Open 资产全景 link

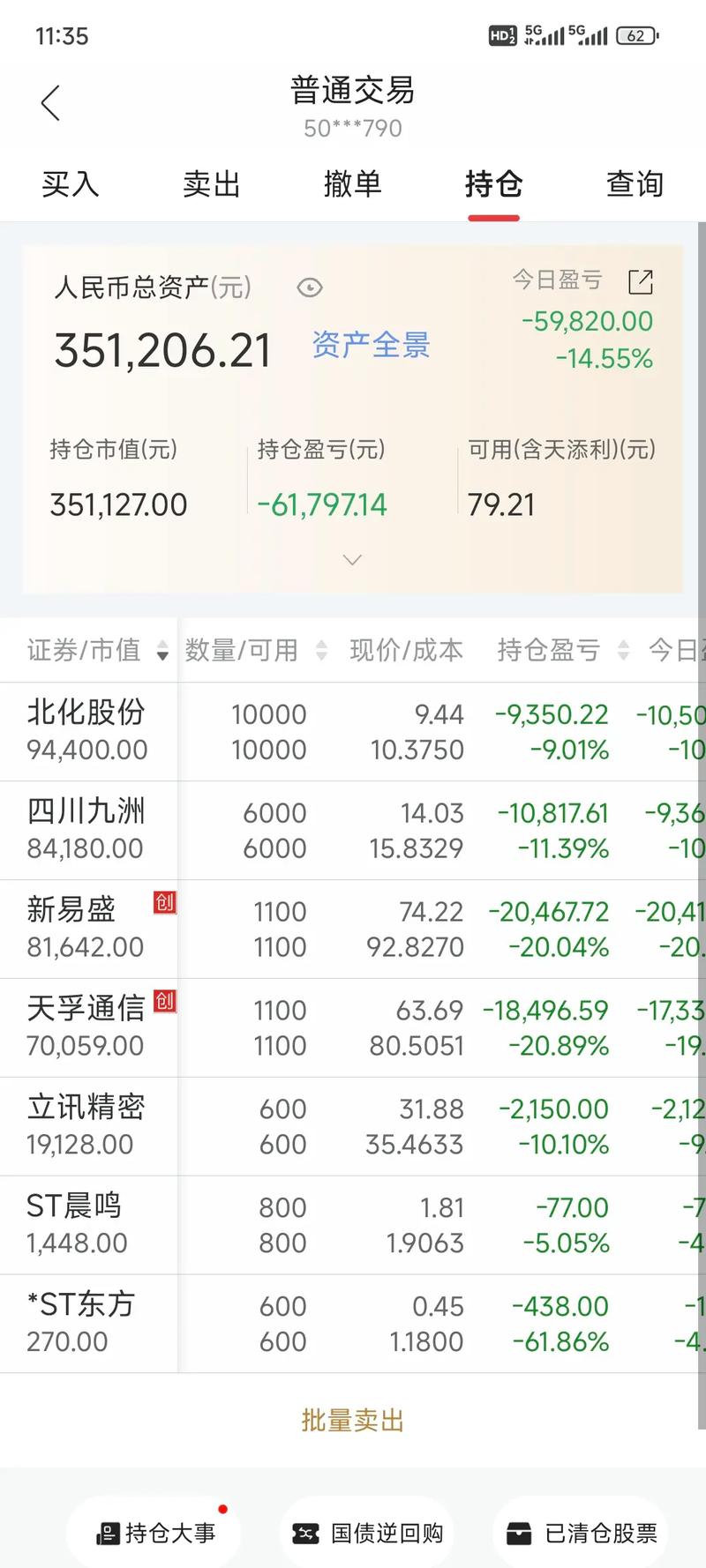(370, 345)
